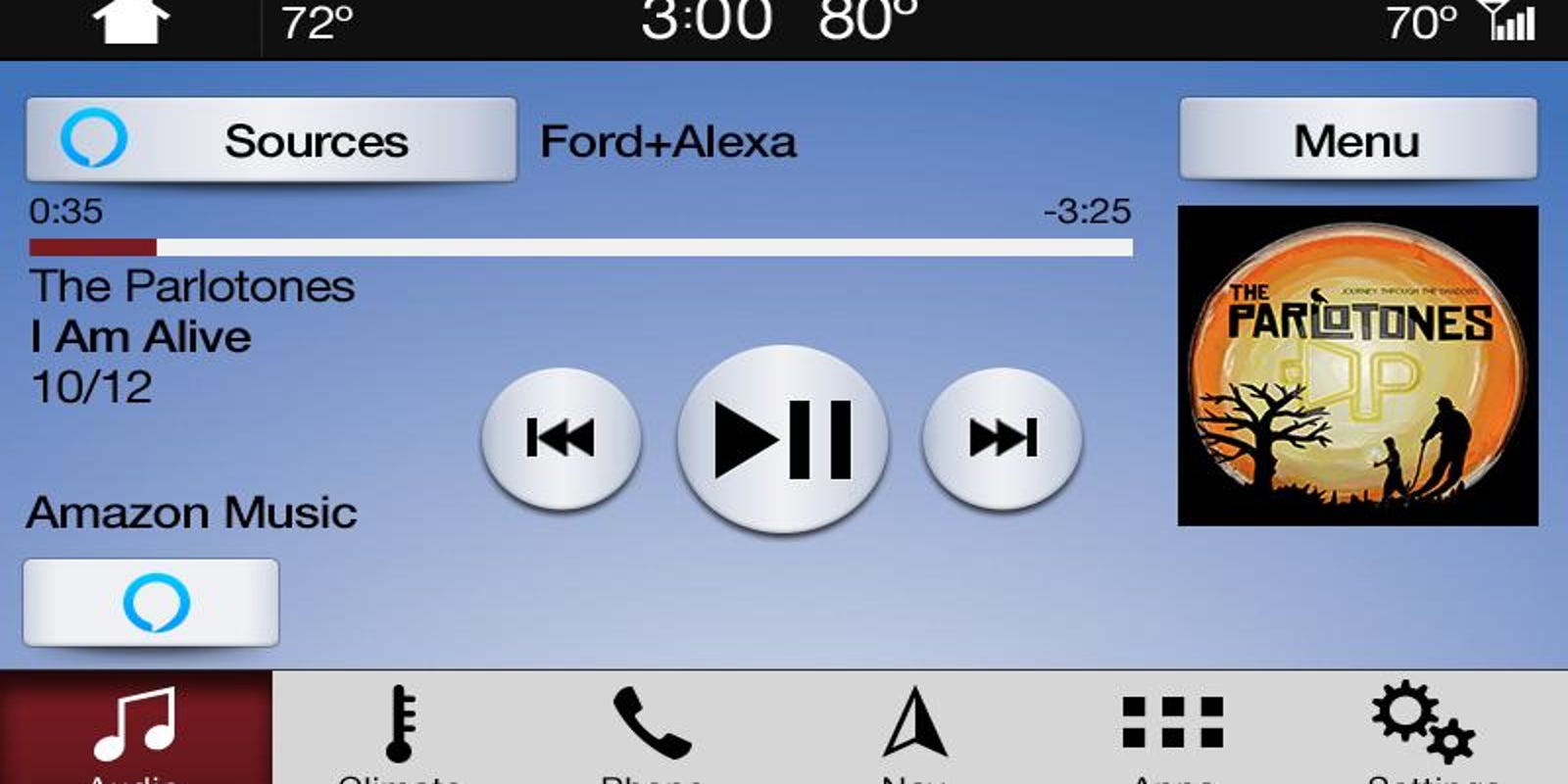
Task: Toggle play/pause for I Am Alive
Action: point(782,438)
